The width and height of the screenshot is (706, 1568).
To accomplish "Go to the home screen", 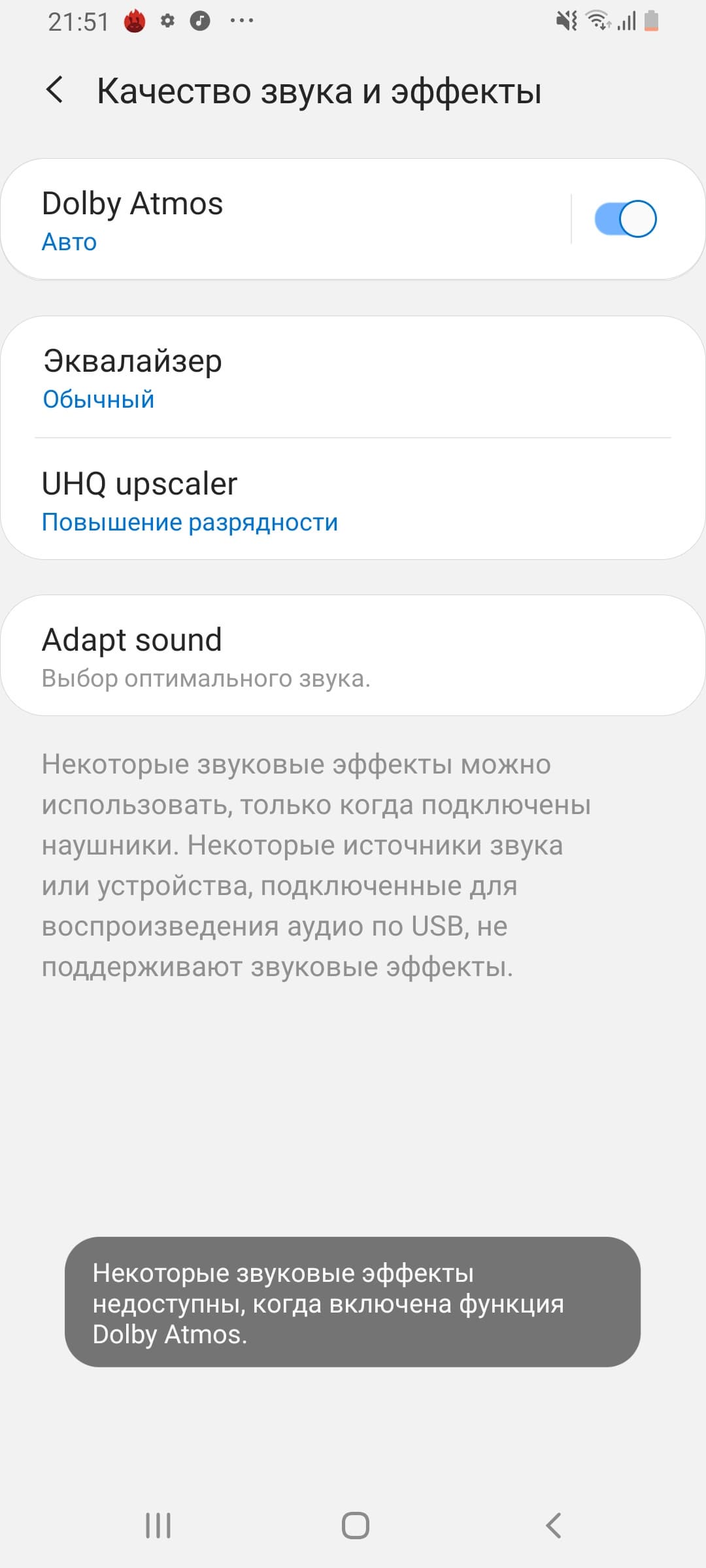I will [x=355, y=1526].
